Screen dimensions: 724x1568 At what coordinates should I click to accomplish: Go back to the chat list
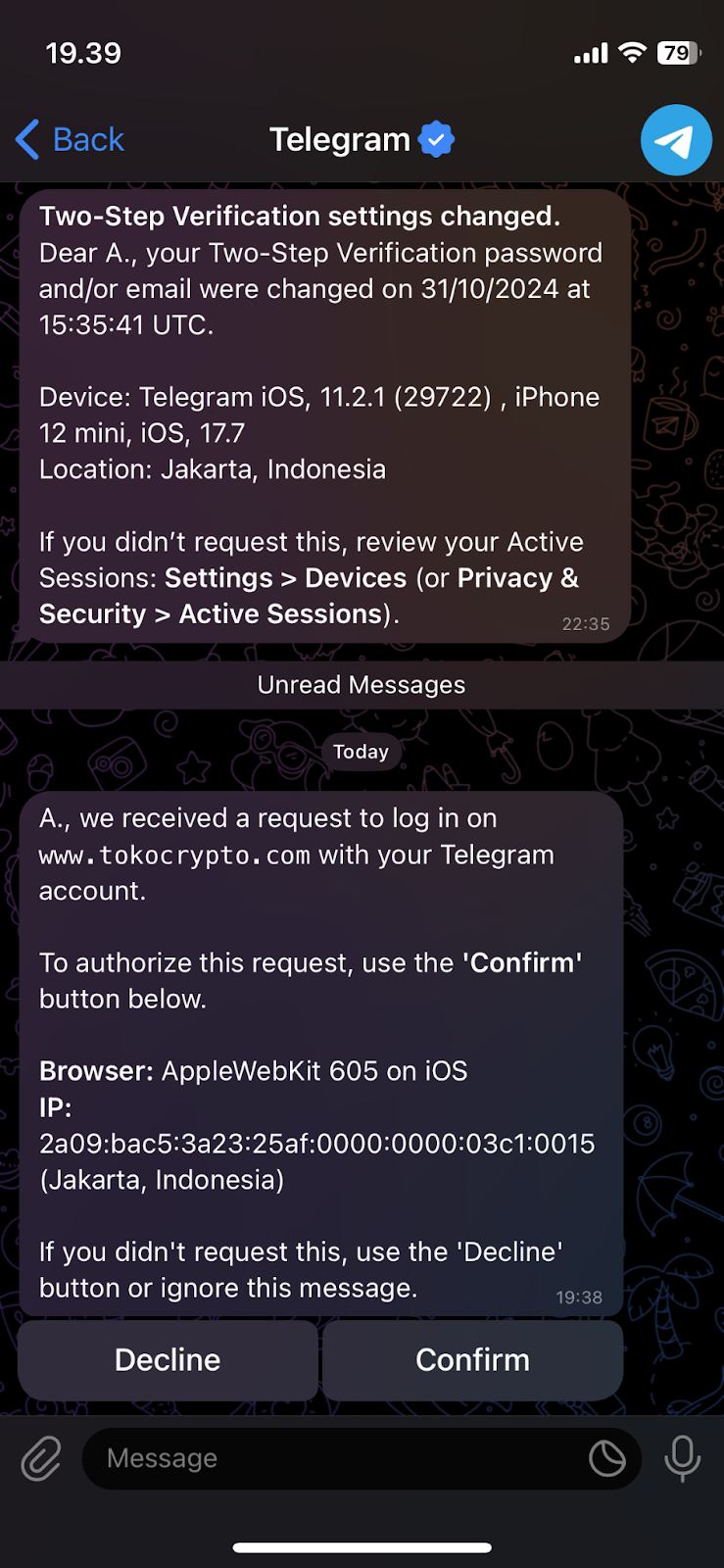tap(71, 140)
